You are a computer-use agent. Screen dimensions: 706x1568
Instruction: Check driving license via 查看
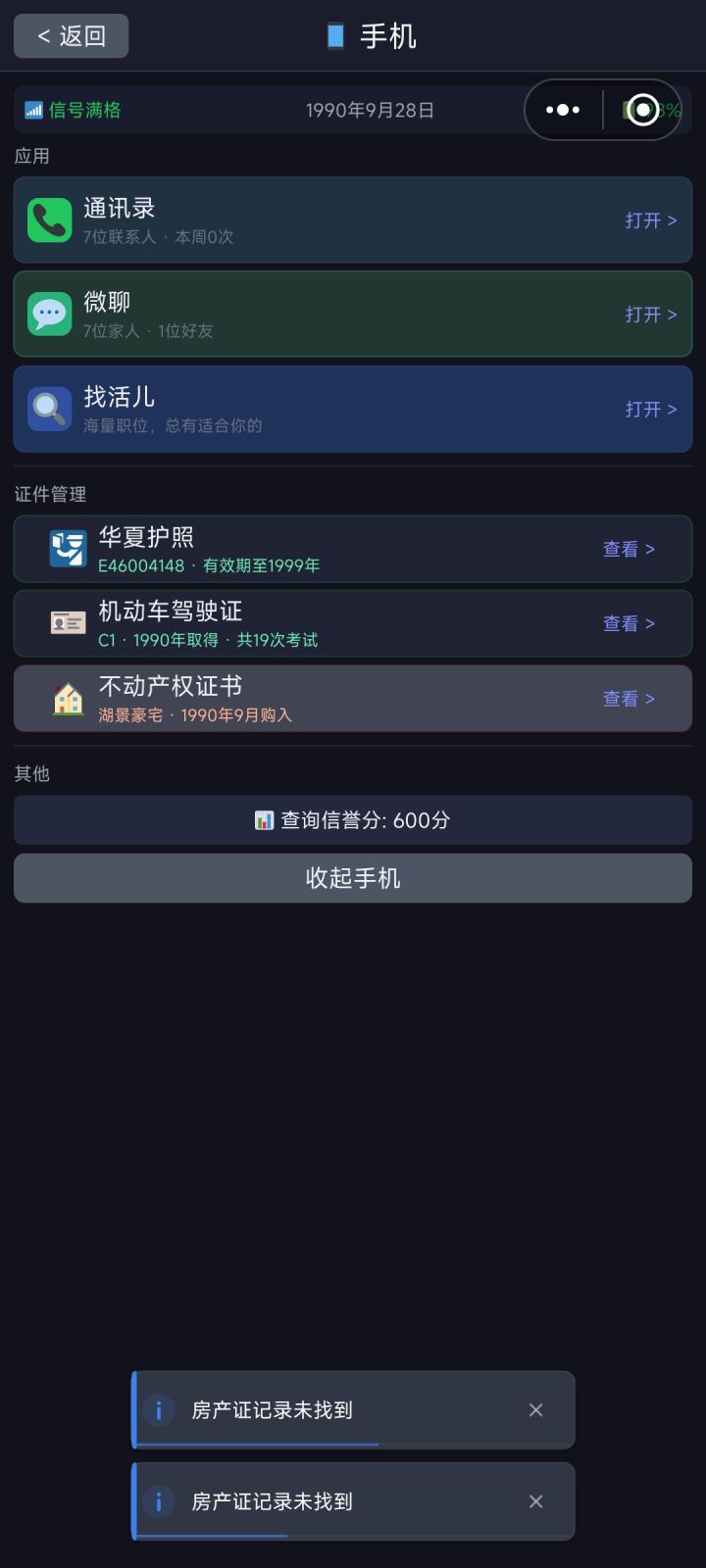click(x=629, y=622)
